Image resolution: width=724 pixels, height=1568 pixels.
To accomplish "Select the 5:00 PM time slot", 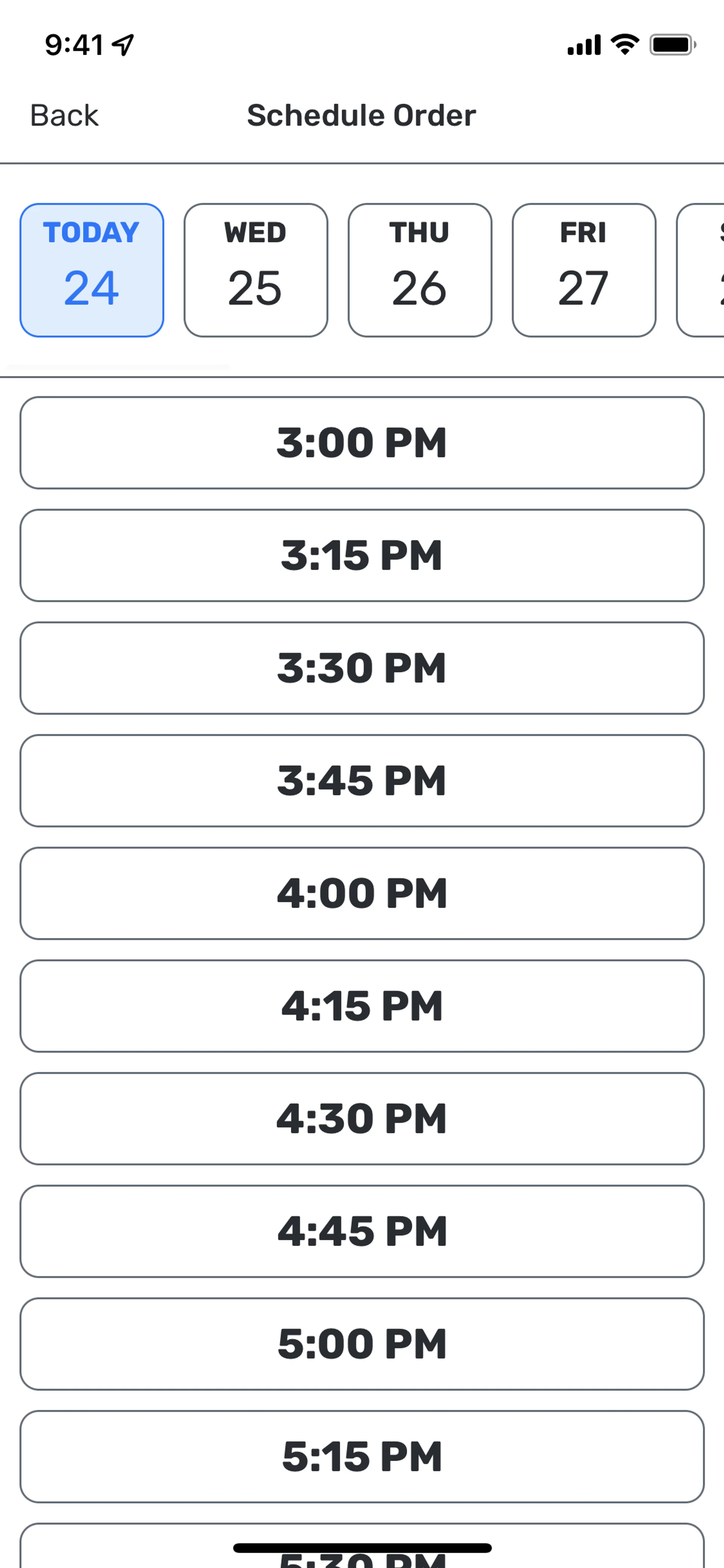I will [x=362, y=1344].
